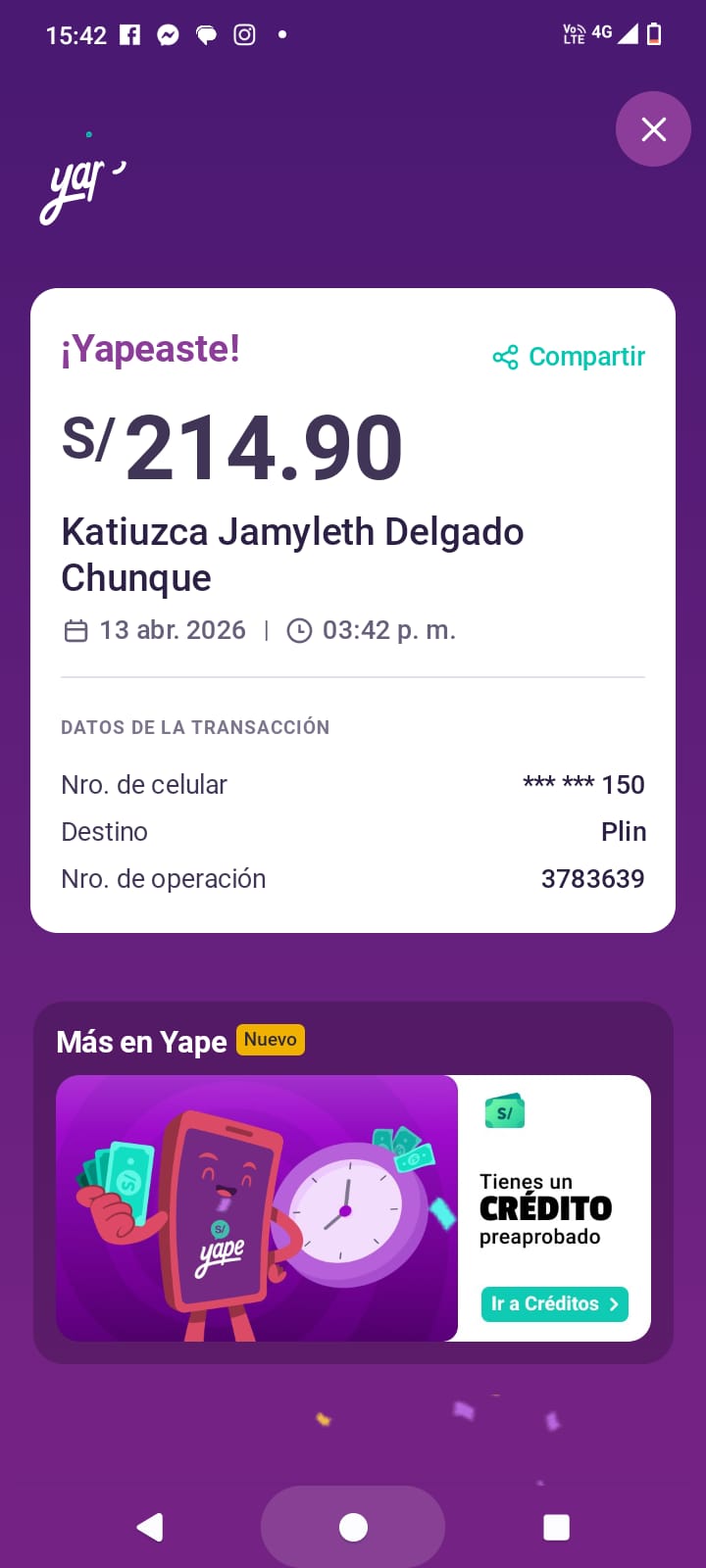Go back using the system back button
This screenshot has width=706, height=1568.
pyautogui.click(x=150, y=1527)
